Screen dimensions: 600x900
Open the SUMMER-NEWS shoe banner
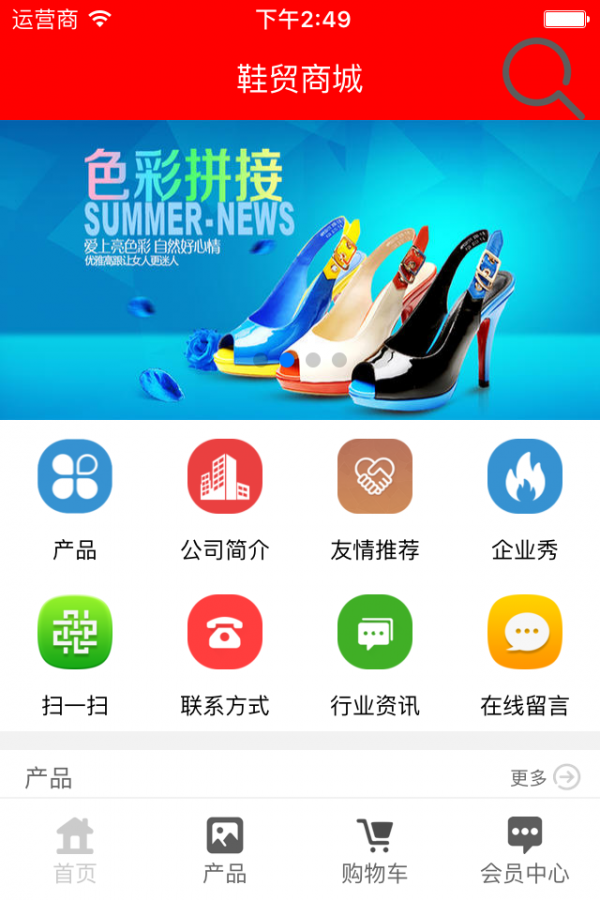pos(300,270)
